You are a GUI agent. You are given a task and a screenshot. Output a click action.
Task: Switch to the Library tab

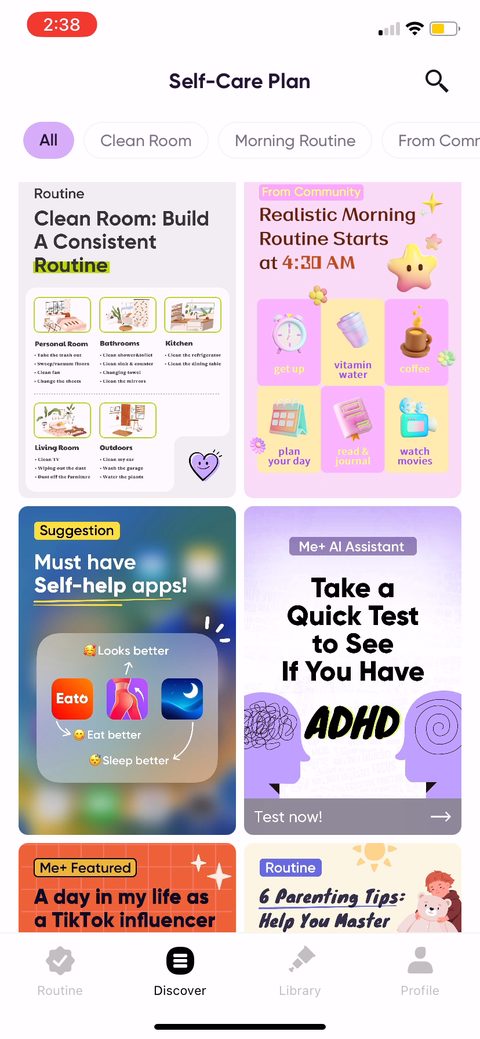point(300,971)
